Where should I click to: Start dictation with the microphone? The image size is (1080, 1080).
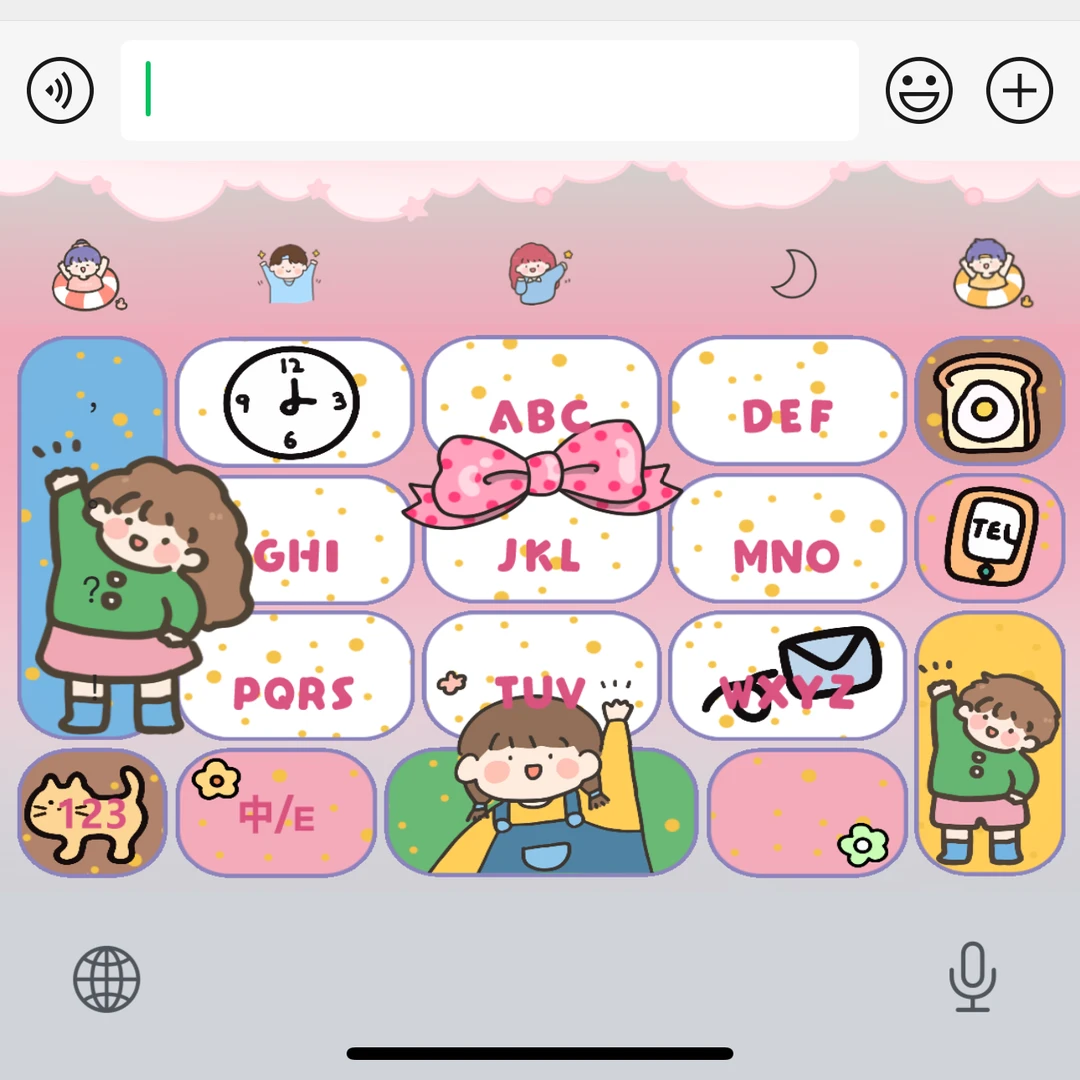tap(972, 977)
